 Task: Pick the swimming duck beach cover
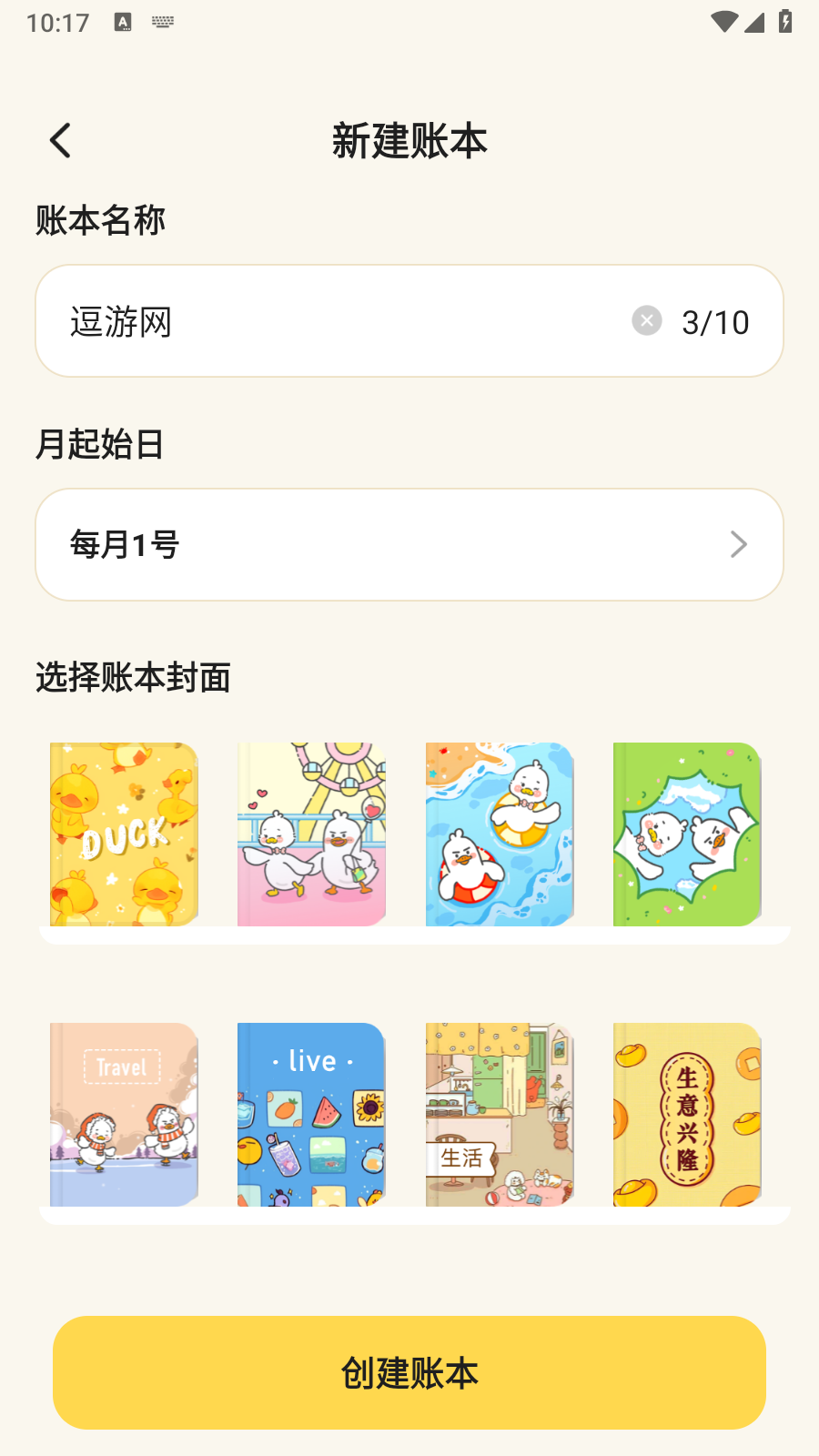pos(499,834)
